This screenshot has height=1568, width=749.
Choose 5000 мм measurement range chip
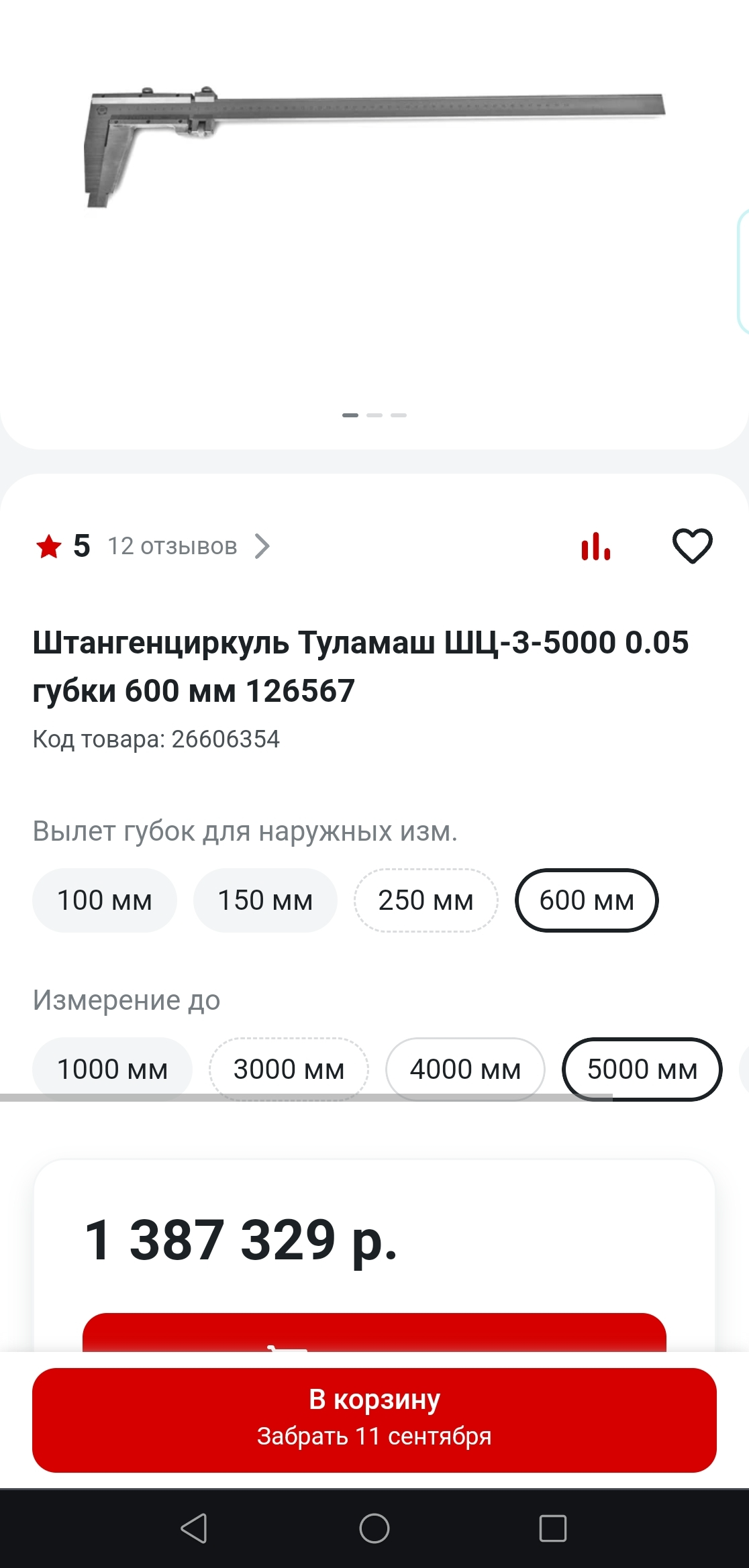(642, 1068)
